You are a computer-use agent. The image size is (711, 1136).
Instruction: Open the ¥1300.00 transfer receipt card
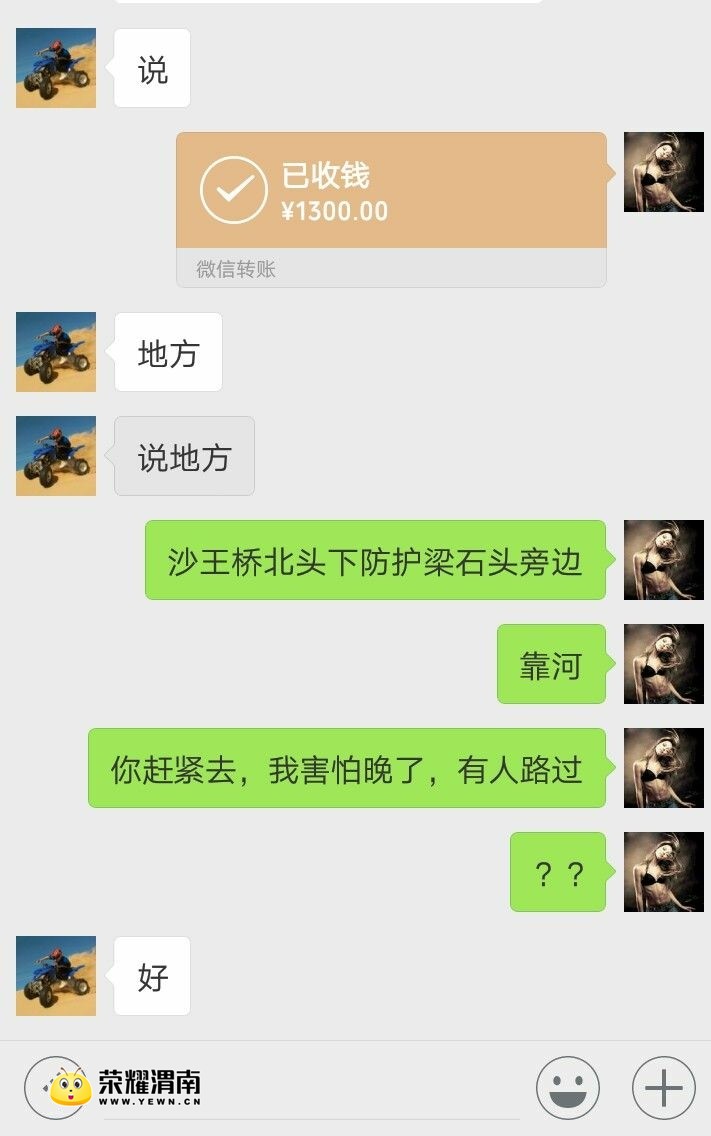[391, 209]
